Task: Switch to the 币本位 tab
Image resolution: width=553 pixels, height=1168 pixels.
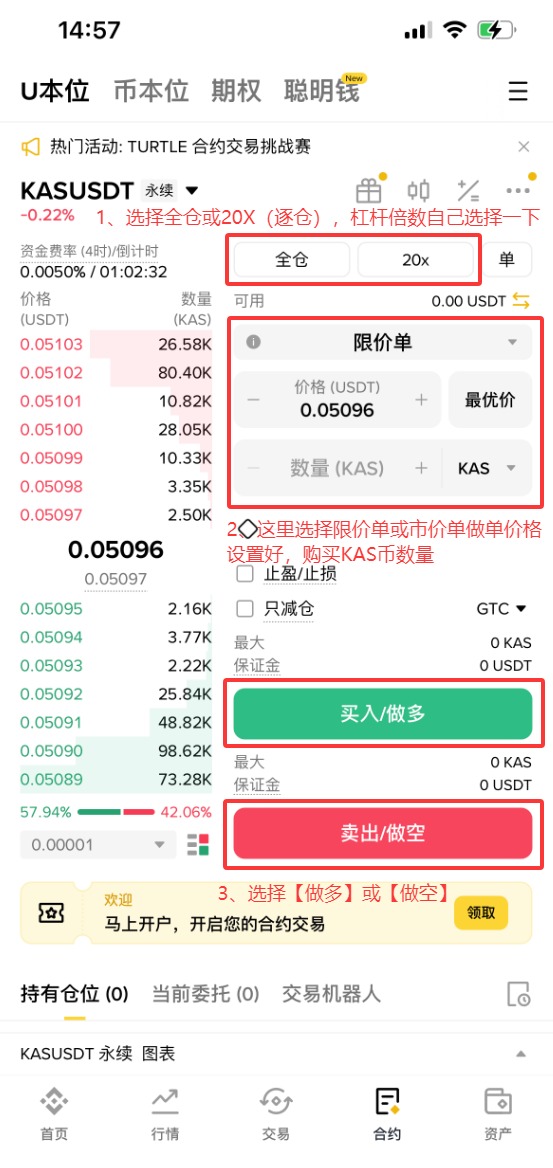Action: 151,92
